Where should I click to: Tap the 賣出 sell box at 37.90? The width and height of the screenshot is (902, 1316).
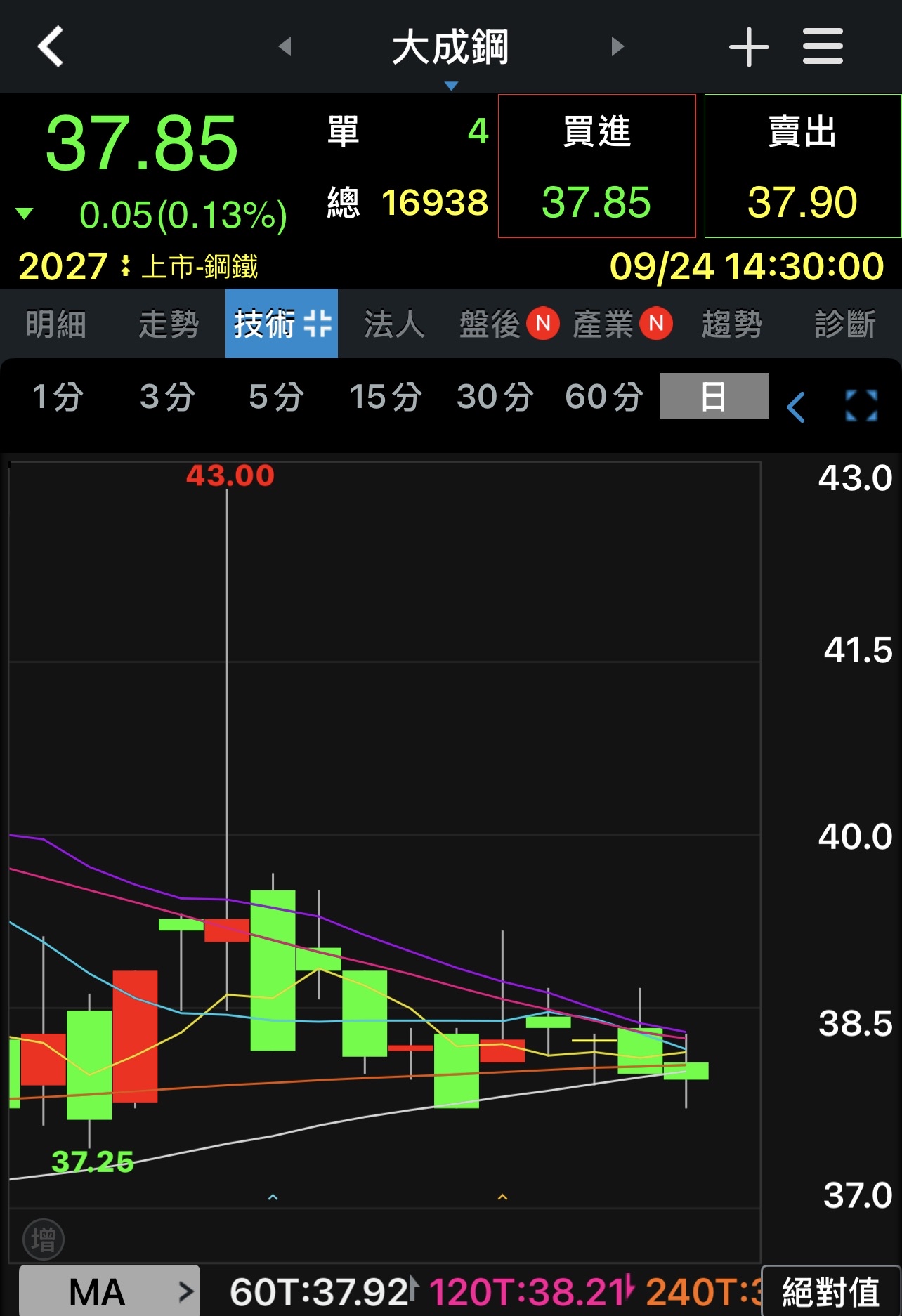802,166
